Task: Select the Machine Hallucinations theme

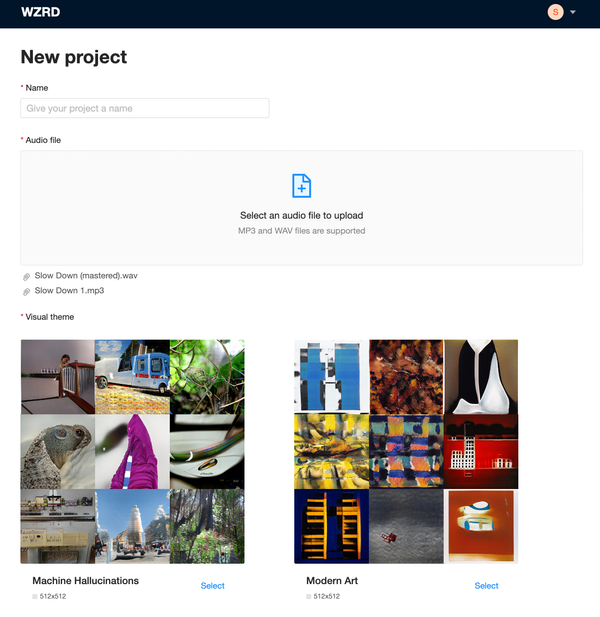Action: click(212, 586)
